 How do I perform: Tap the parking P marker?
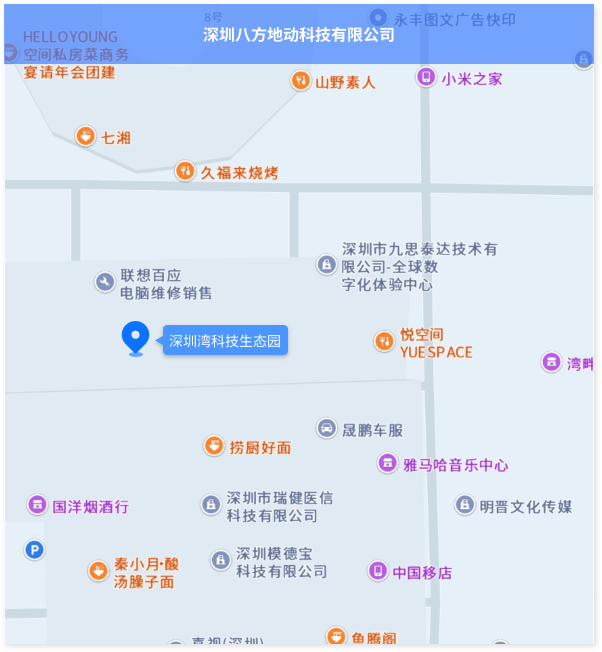(x=34, y=549)
